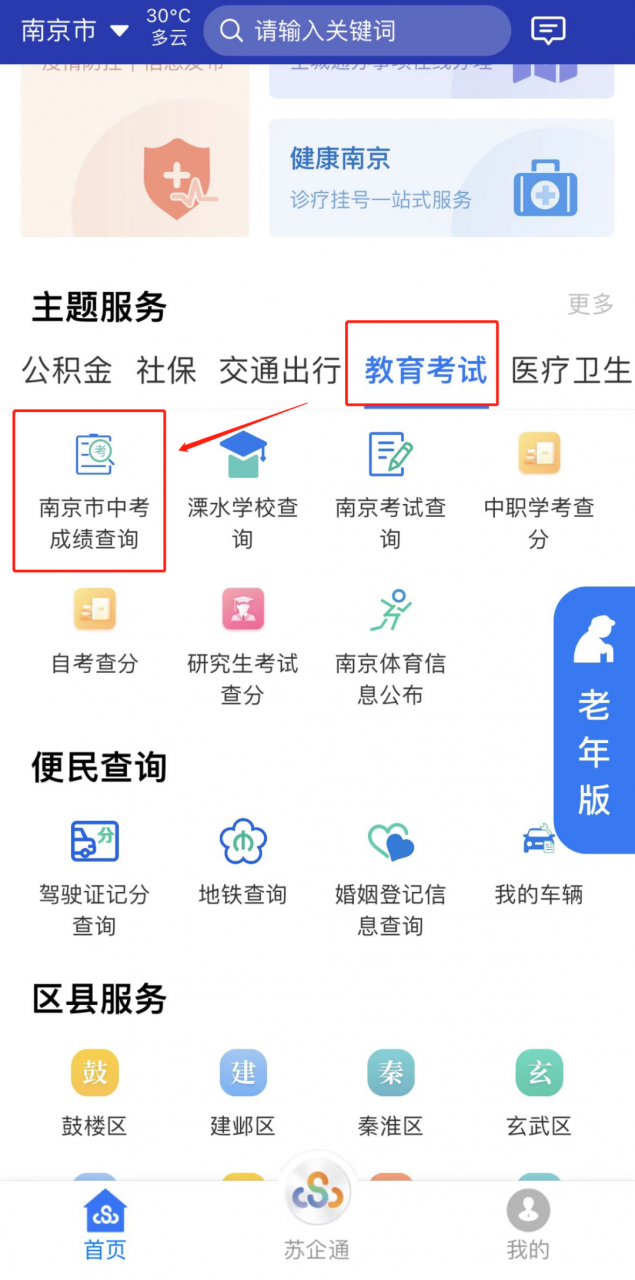Open 研究生考试查分
Viewport: 635px width, 1280px height.
coord(243,647)
